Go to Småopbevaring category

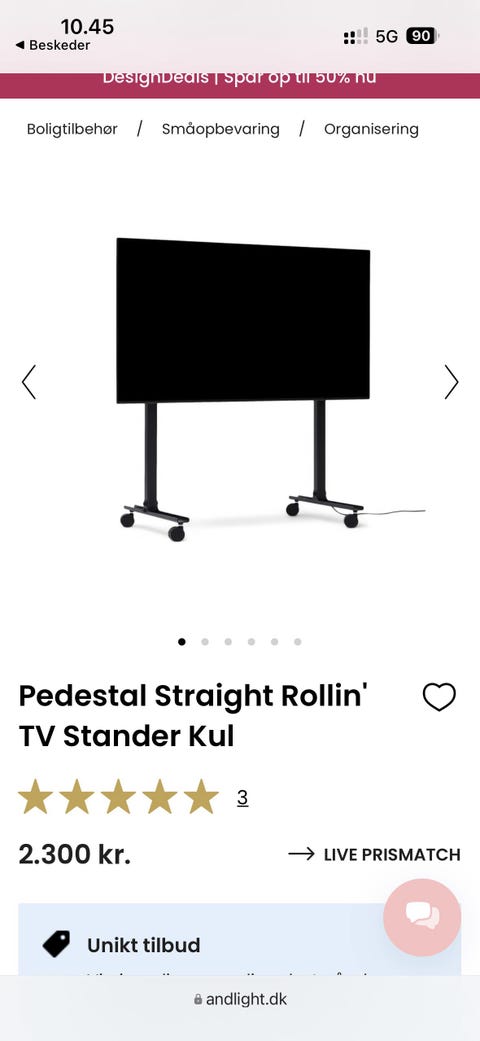click(220, 129)
